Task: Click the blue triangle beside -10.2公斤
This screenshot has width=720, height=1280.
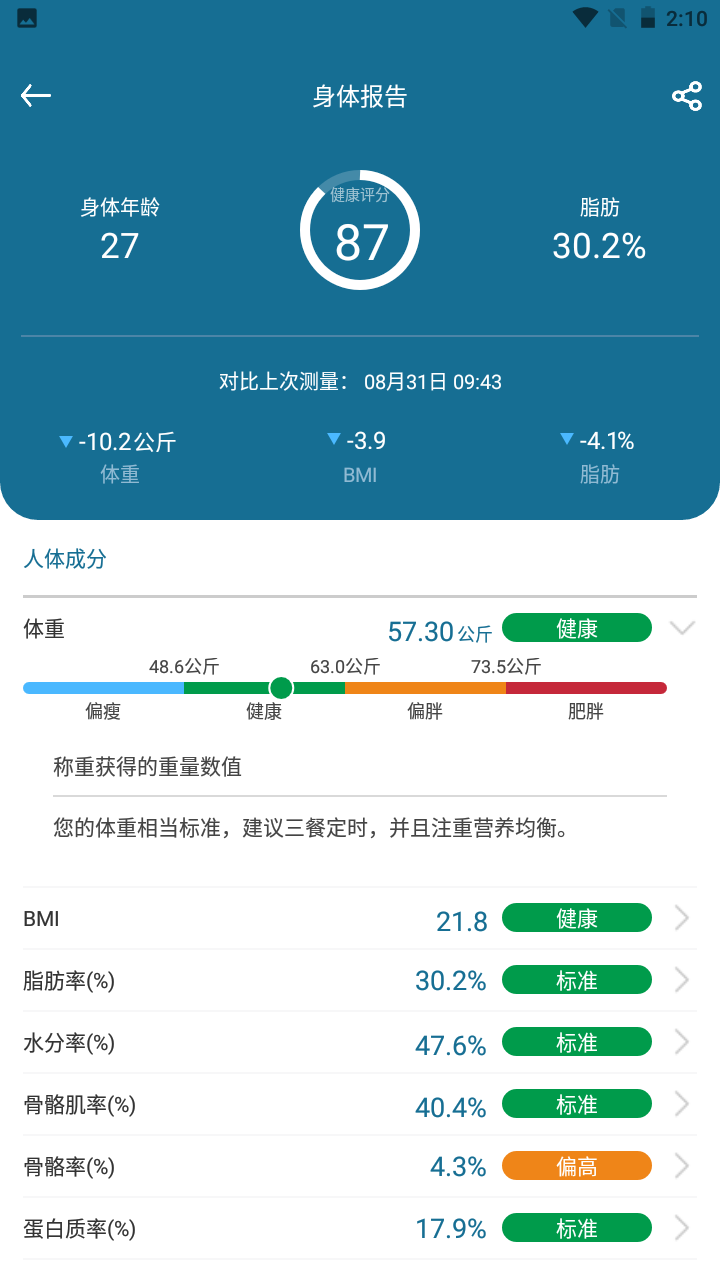Action: pyautogui.click(x=64, y=438)
